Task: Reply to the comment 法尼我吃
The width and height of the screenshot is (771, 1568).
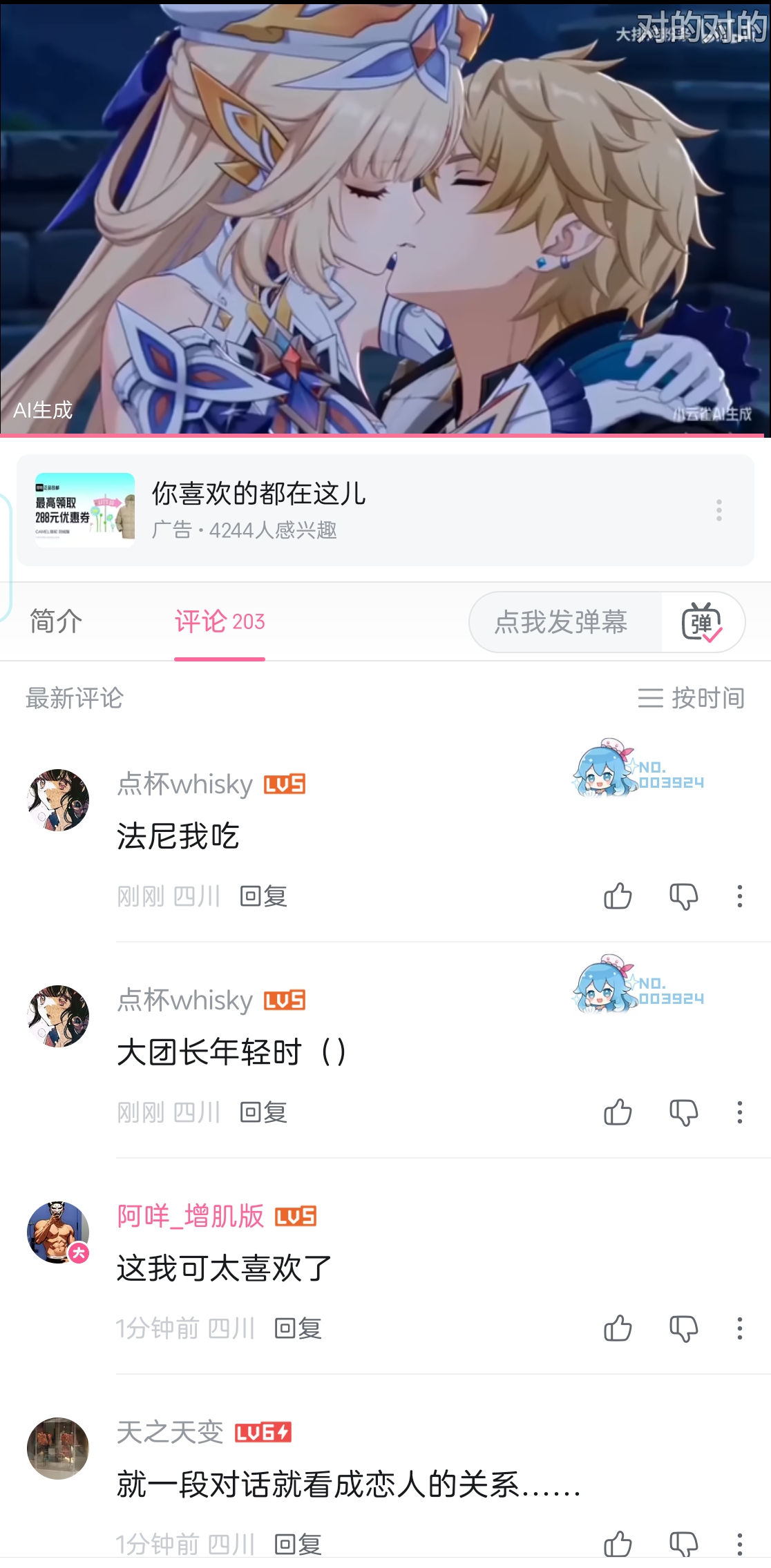Action: [263, 896]
